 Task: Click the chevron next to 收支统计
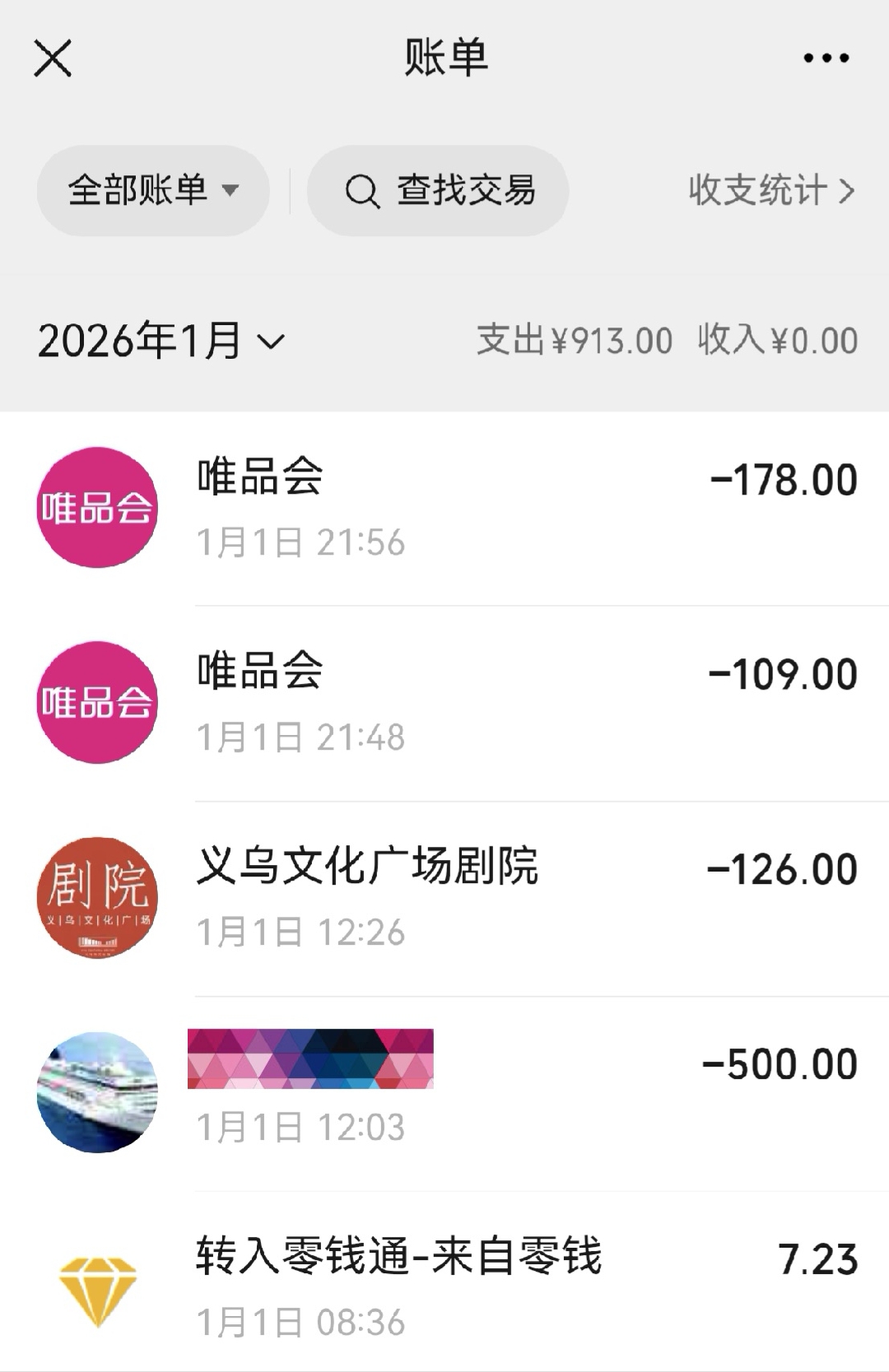click(846, 190)
